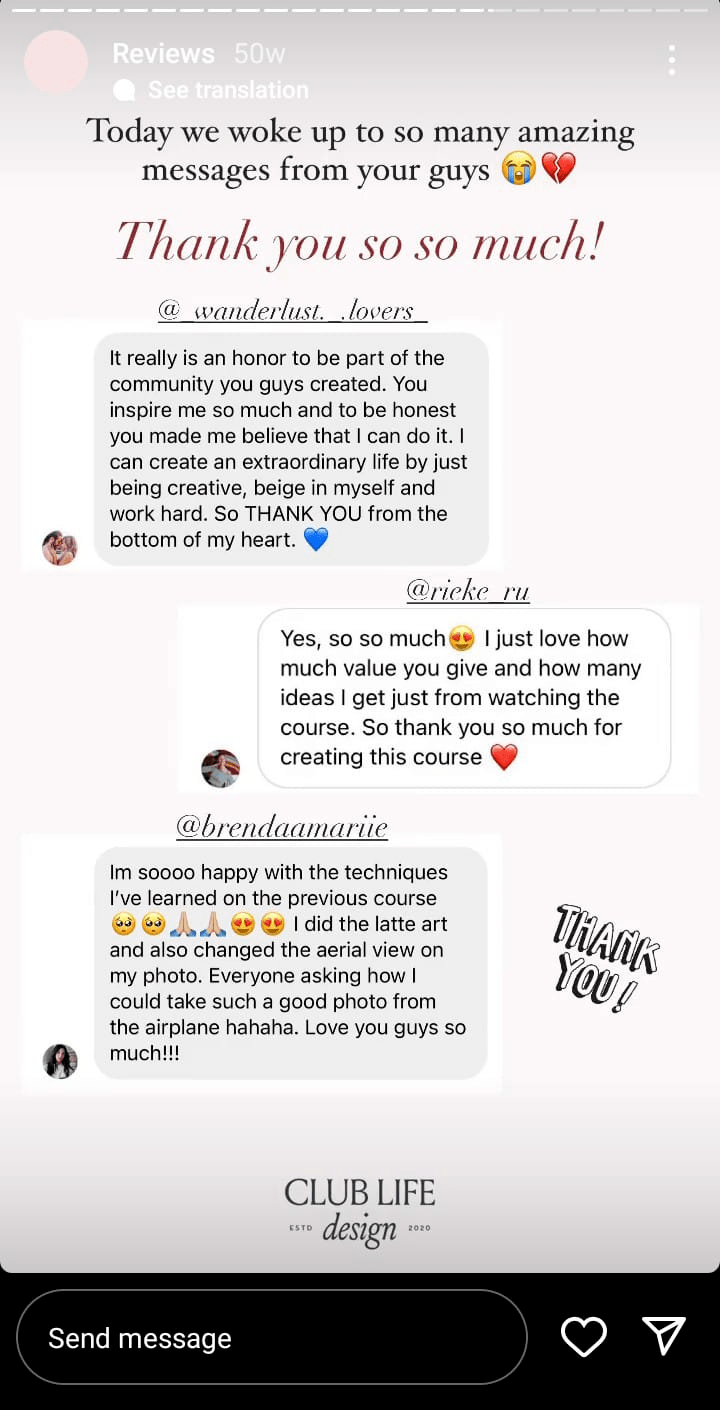Tap See translation on the story
720x1410 pixels.
(227, 90)
